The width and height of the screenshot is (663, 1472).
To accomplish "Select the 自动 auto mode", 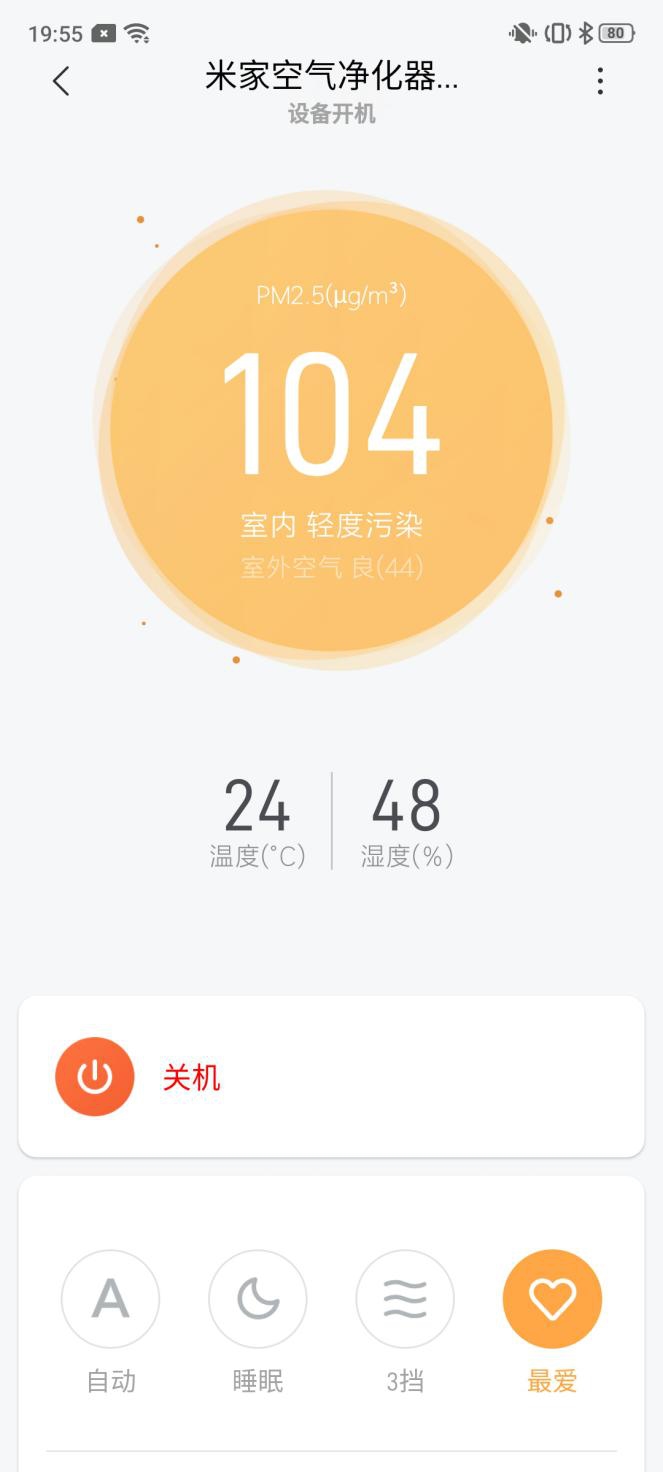I will coord(110,1299).
